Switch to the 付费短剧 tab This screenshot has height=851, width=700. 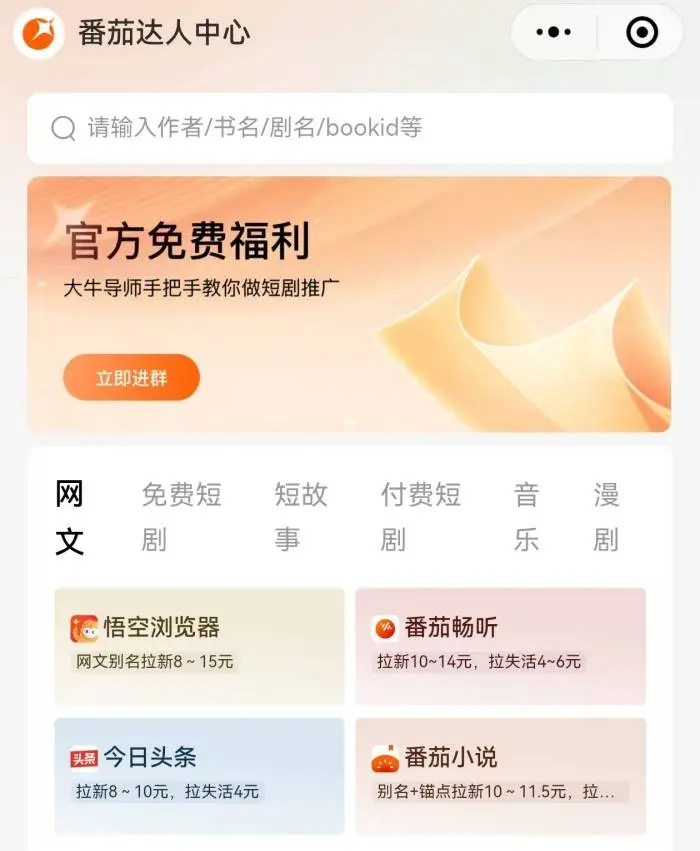tap(420, 517)
